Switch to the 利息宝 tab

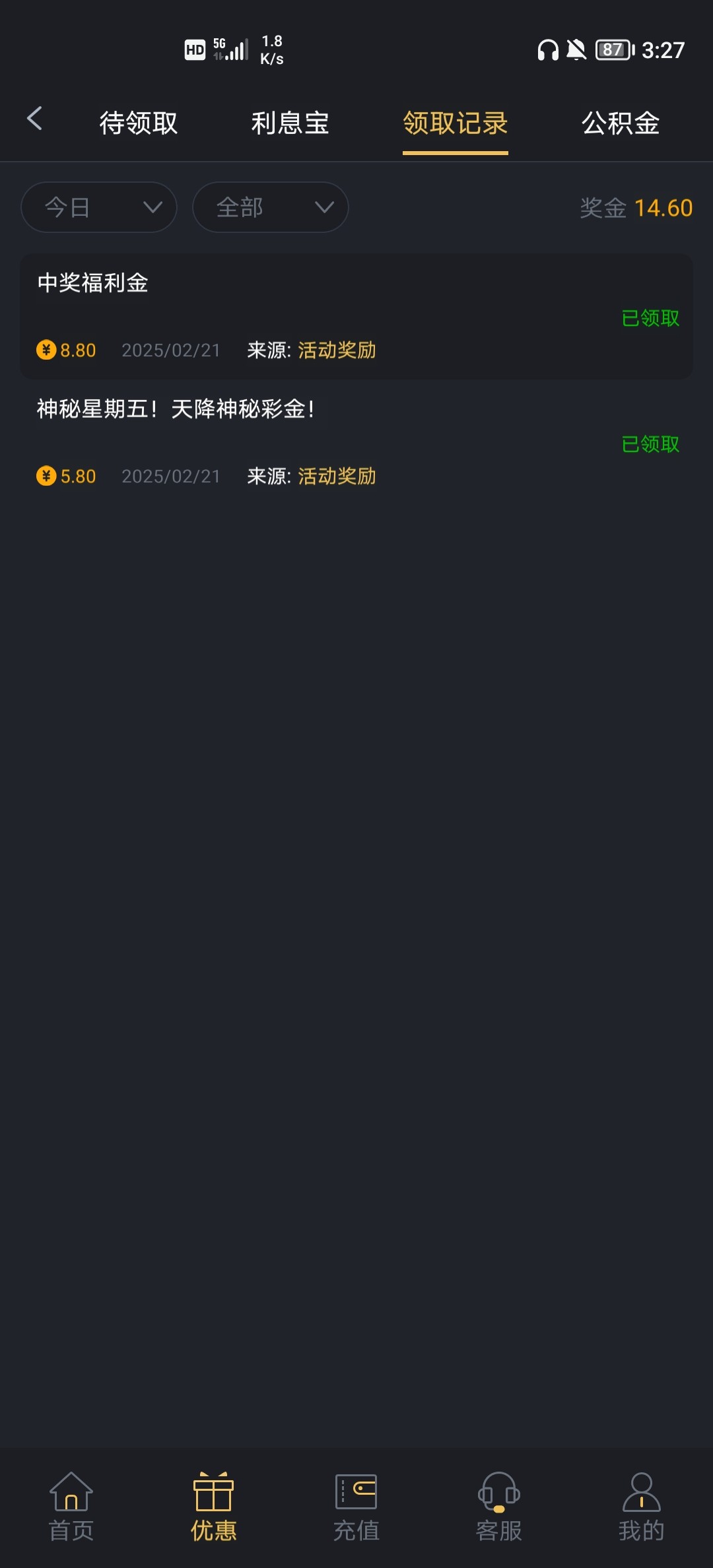(x=290, y=123)
